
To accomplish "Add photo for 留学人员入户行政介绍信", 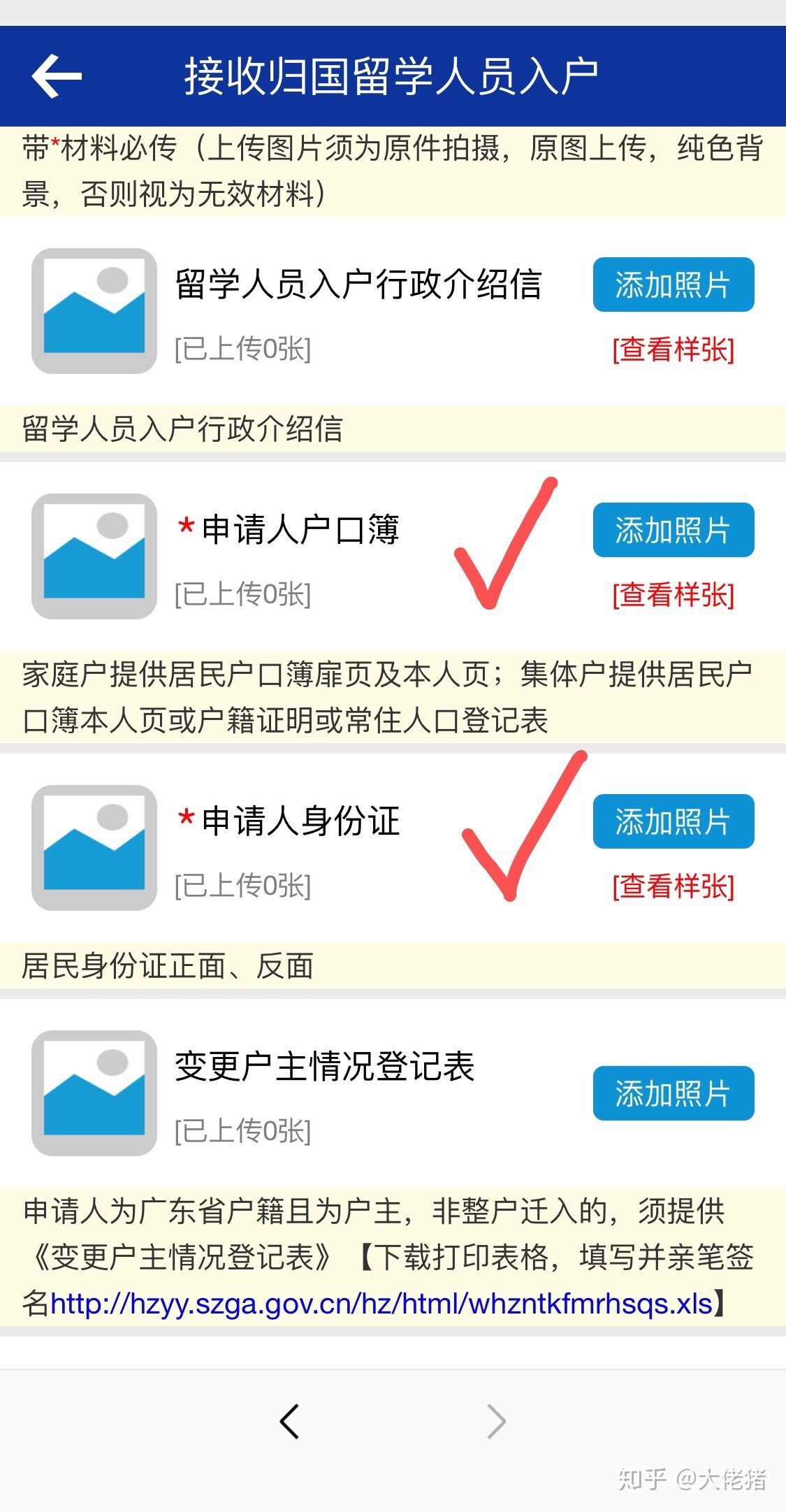I will tap(673, 285).
